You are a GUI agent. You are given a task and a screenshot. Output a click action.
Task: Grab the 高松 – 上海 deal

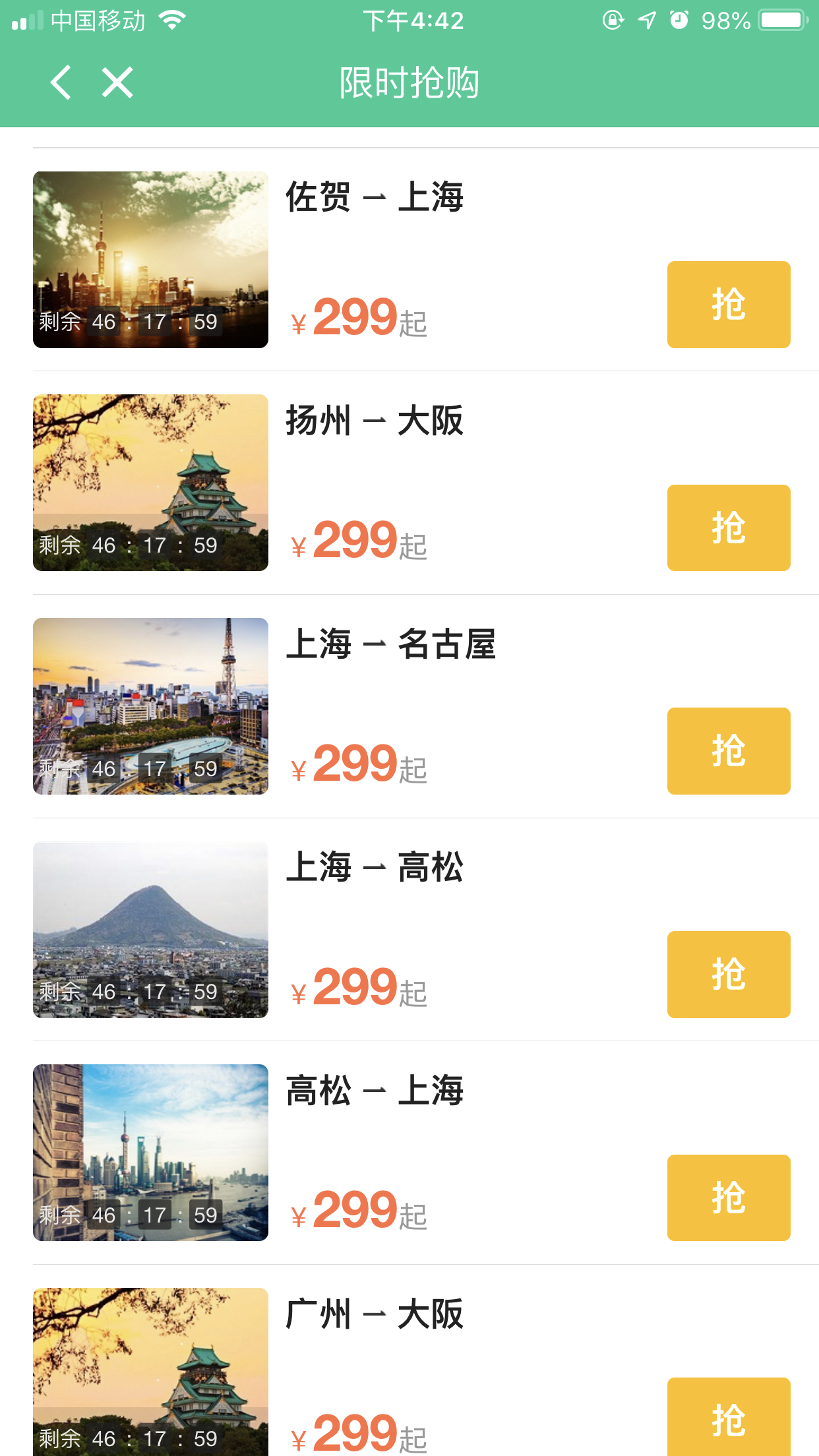[728, 1198]
